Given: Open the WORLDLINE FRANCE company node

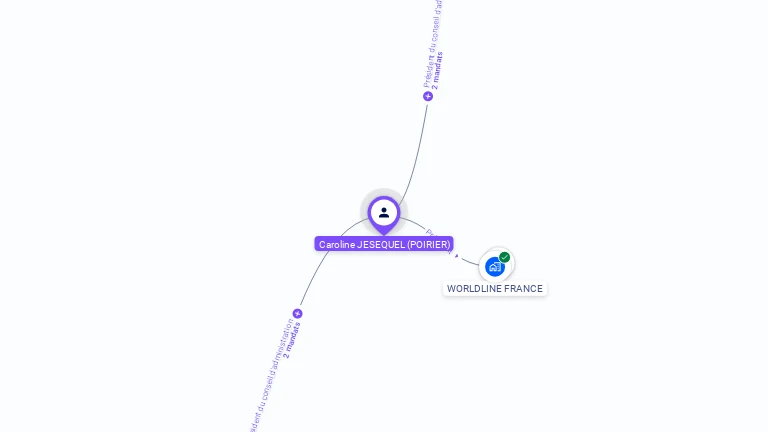Looking at the screenshot, I should (495, 266).
